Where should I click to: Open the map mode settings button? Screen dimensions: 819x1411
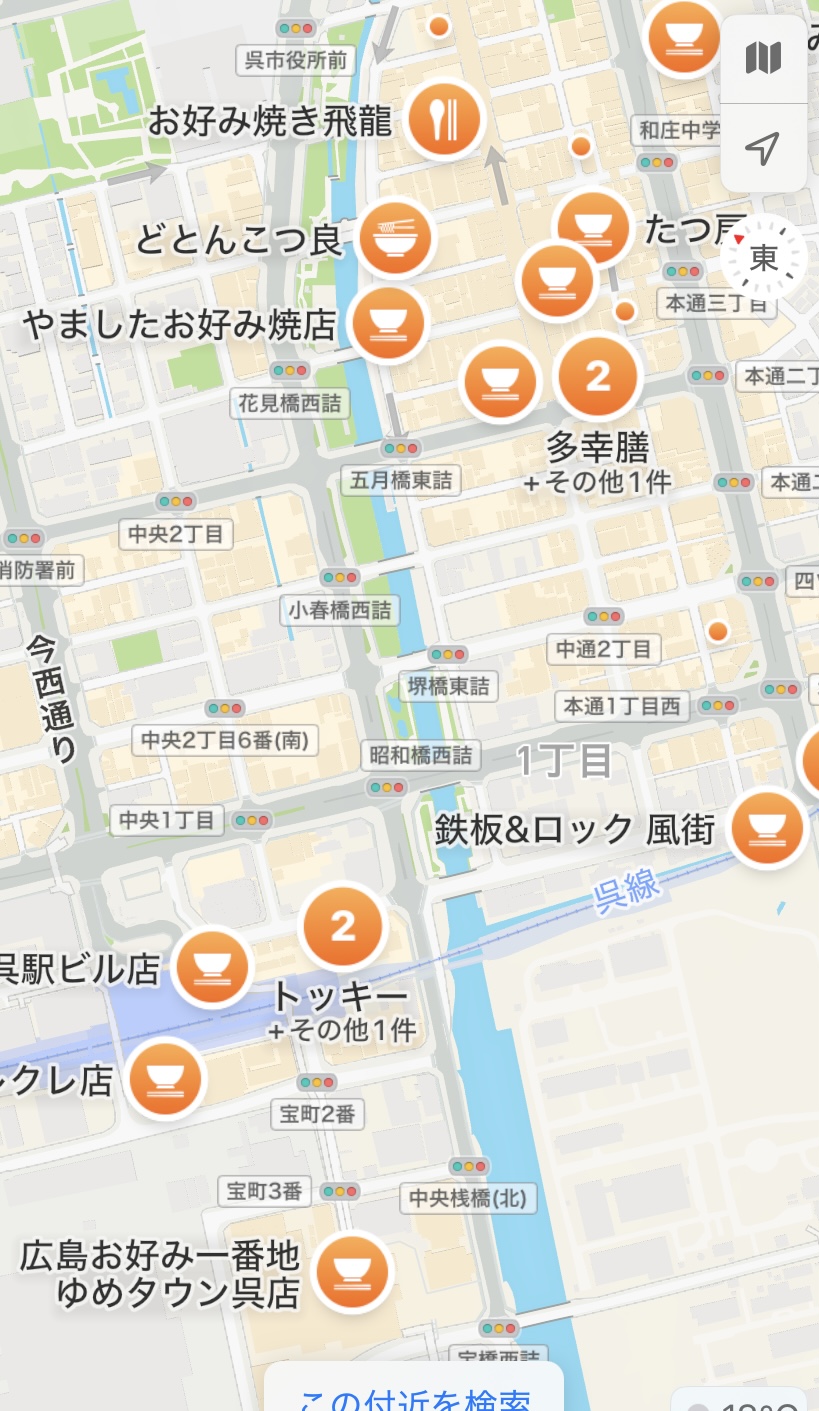point(763,58)
